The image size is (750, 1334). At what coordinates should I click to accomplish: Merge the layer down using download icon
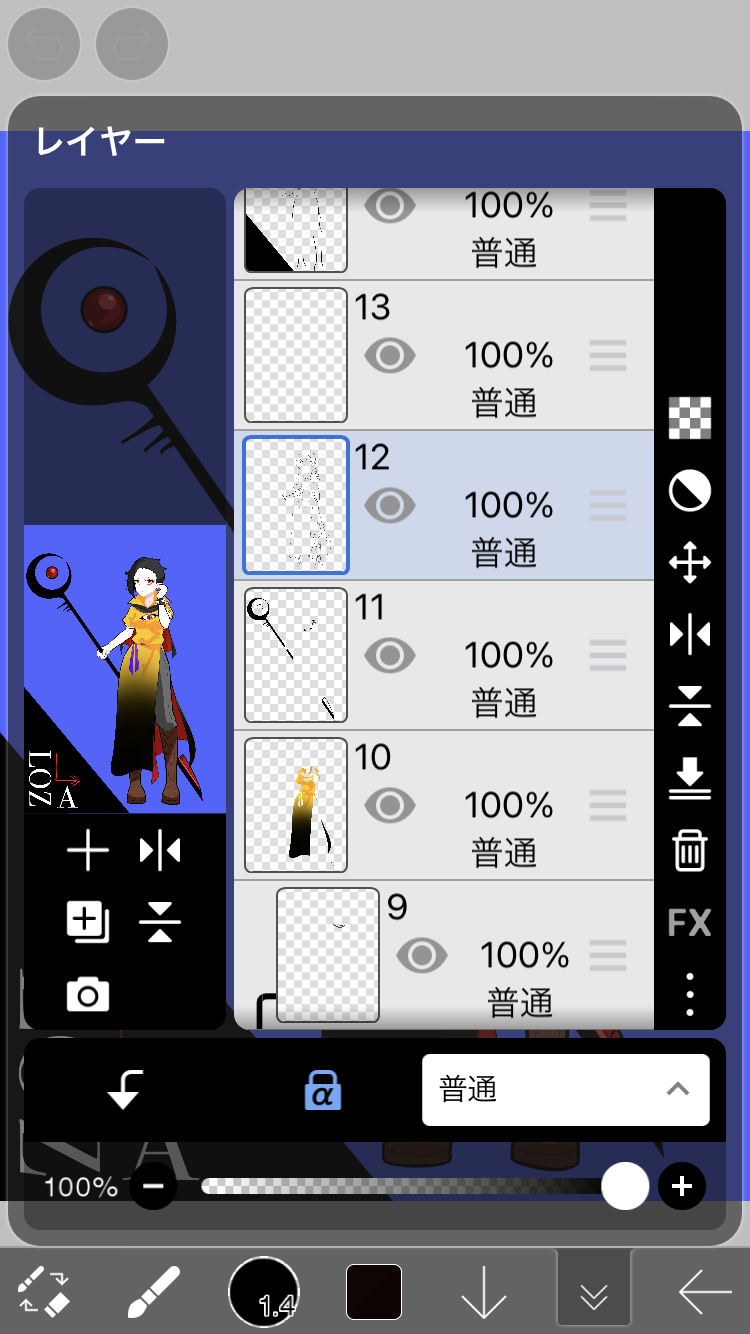click(690, 779)
